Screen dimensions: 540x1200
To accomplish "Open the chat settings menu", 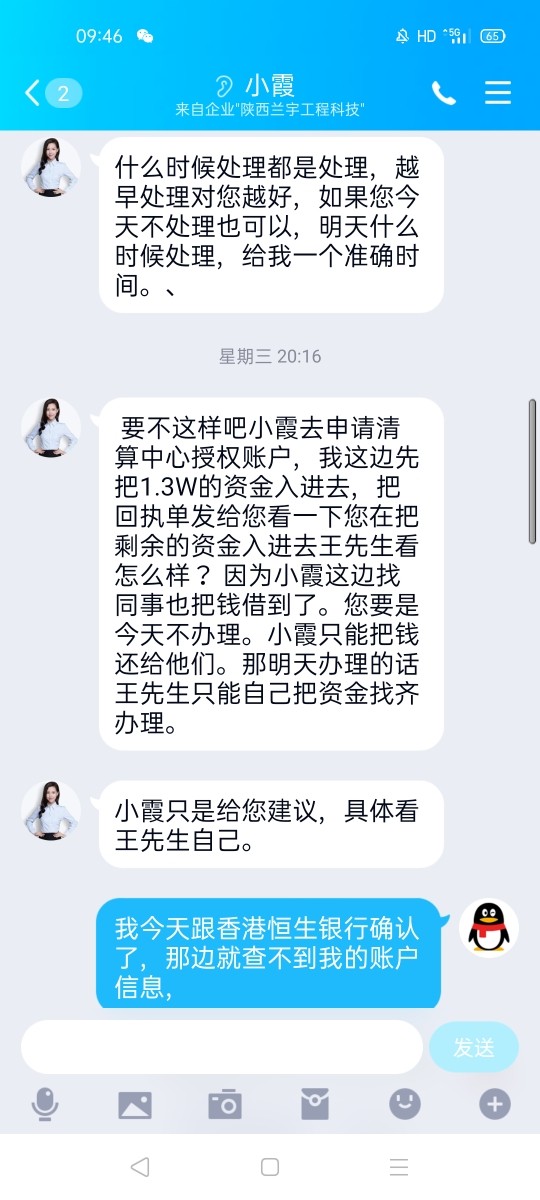I will pos(498,93).
